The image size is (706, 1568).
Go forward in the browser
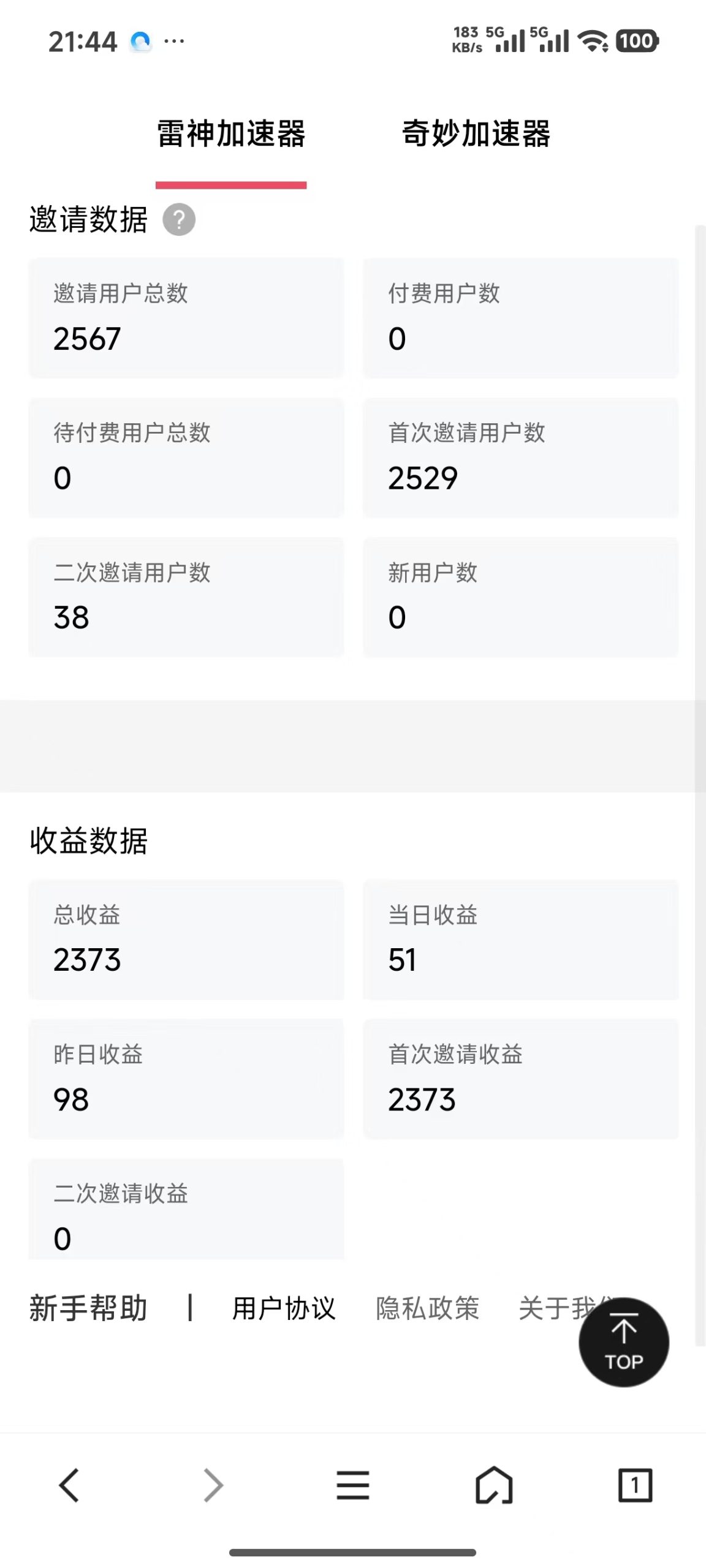pyautogui.click(x=212, y=1485)
